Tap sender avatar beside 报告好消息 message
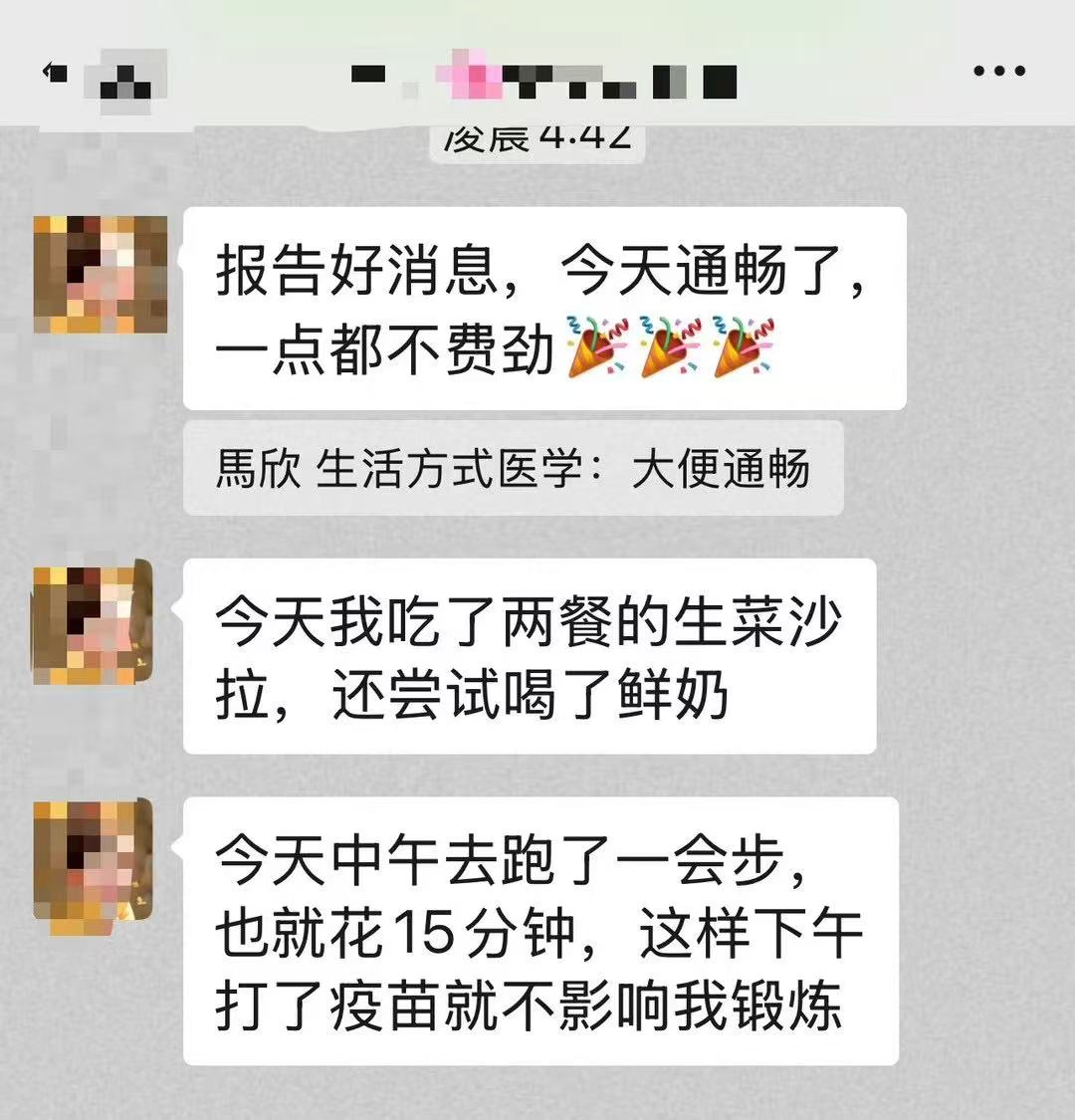The image size is (1075, 1120). coord(101,274)
